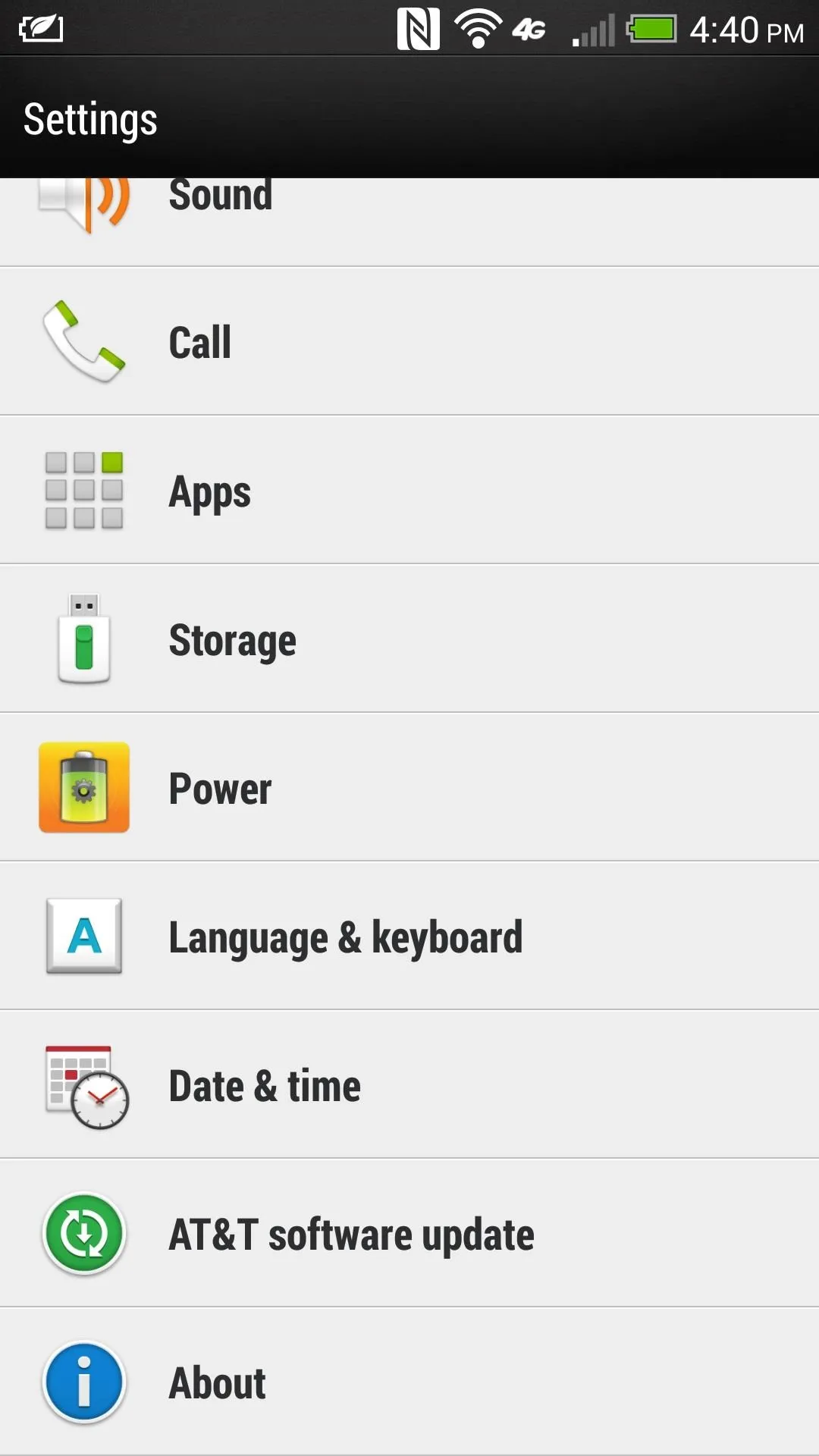Viewport: 819px width, 1456px height.
Task: Open the Sound settings
Action: pyautogui.click(x=409, y=221)
